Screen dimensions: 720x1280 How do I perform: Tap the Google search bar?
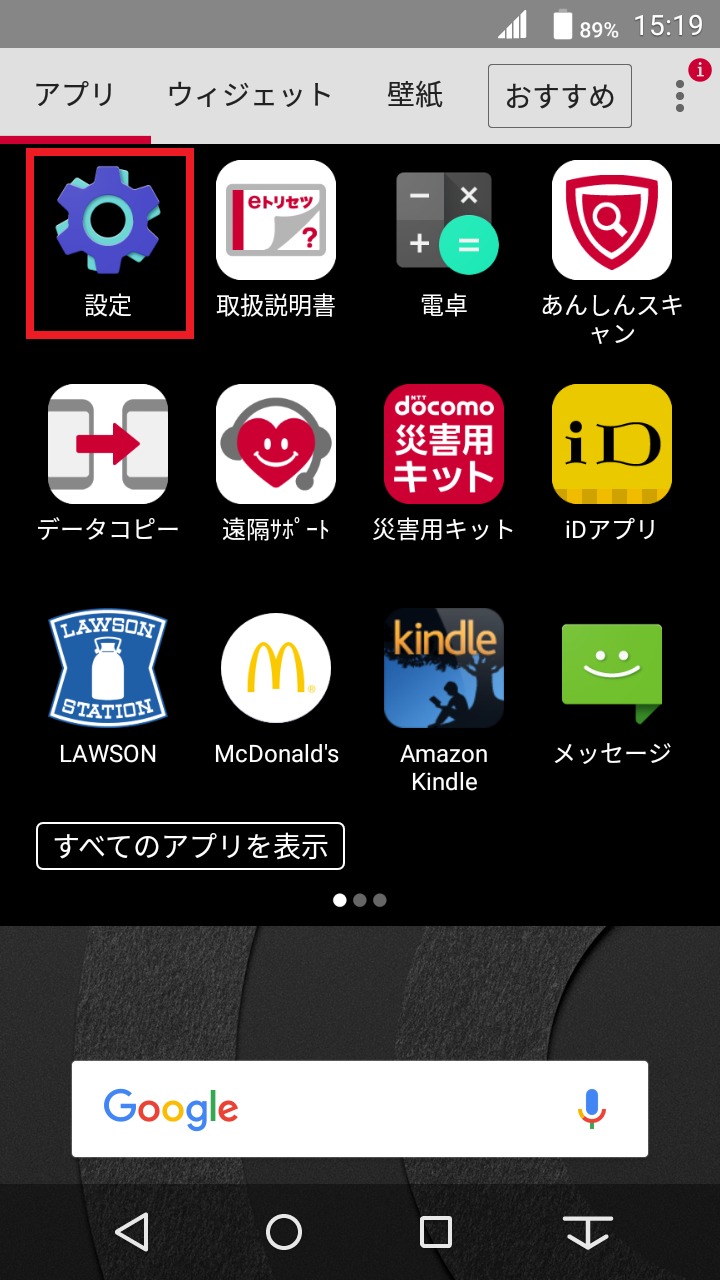tap(300, 1108)
